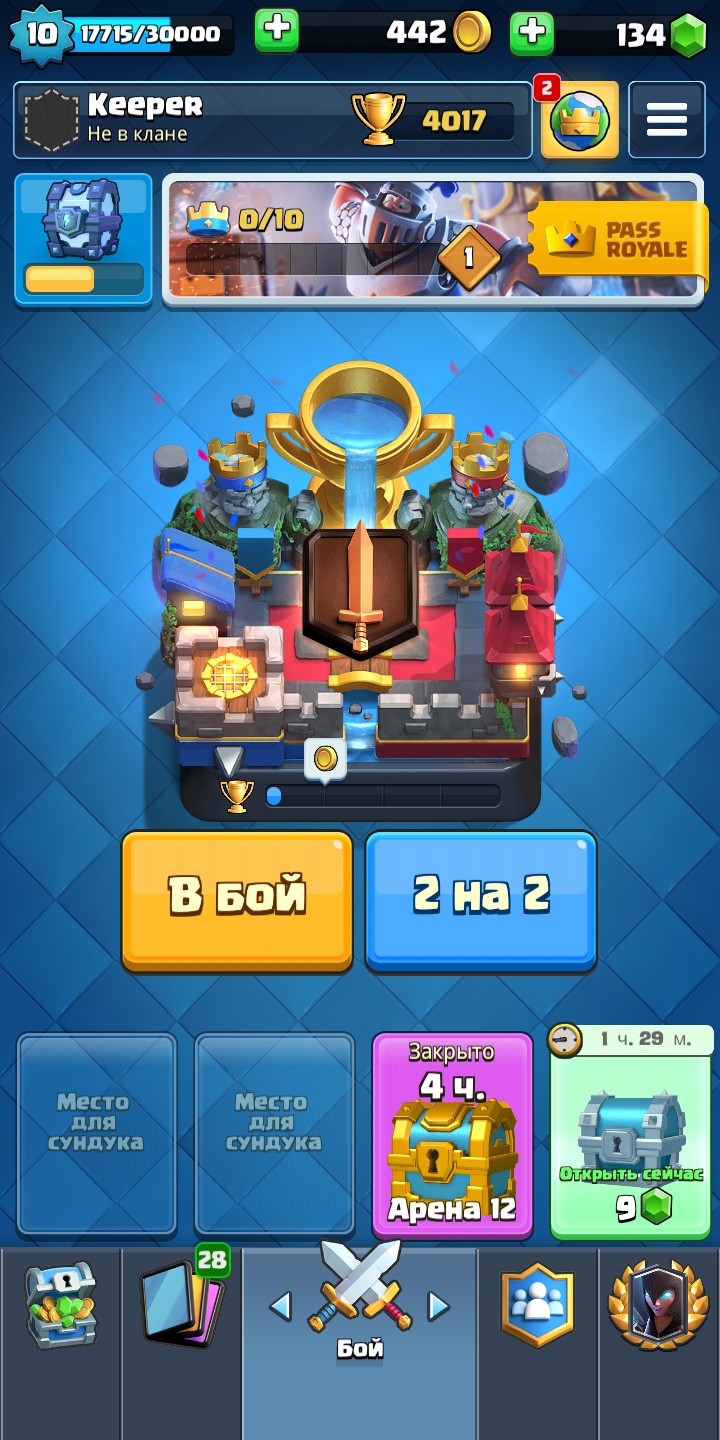Image resolution: width=720 pixels, height=1440 pixels.
Task: Tap the left arrow beside Бой
Action: 282,1306
